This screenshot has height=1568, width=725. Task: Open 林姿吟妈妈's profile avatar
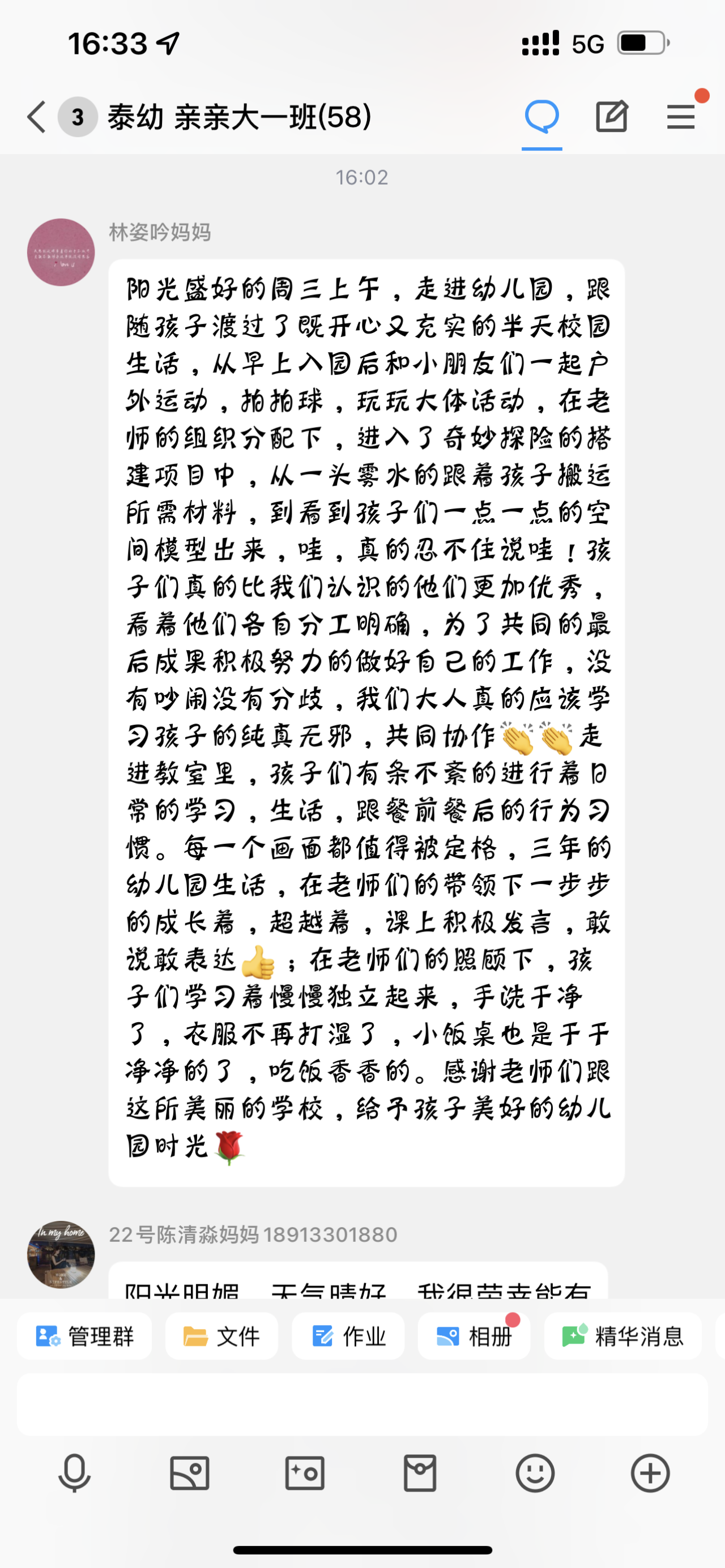(61, 252)
